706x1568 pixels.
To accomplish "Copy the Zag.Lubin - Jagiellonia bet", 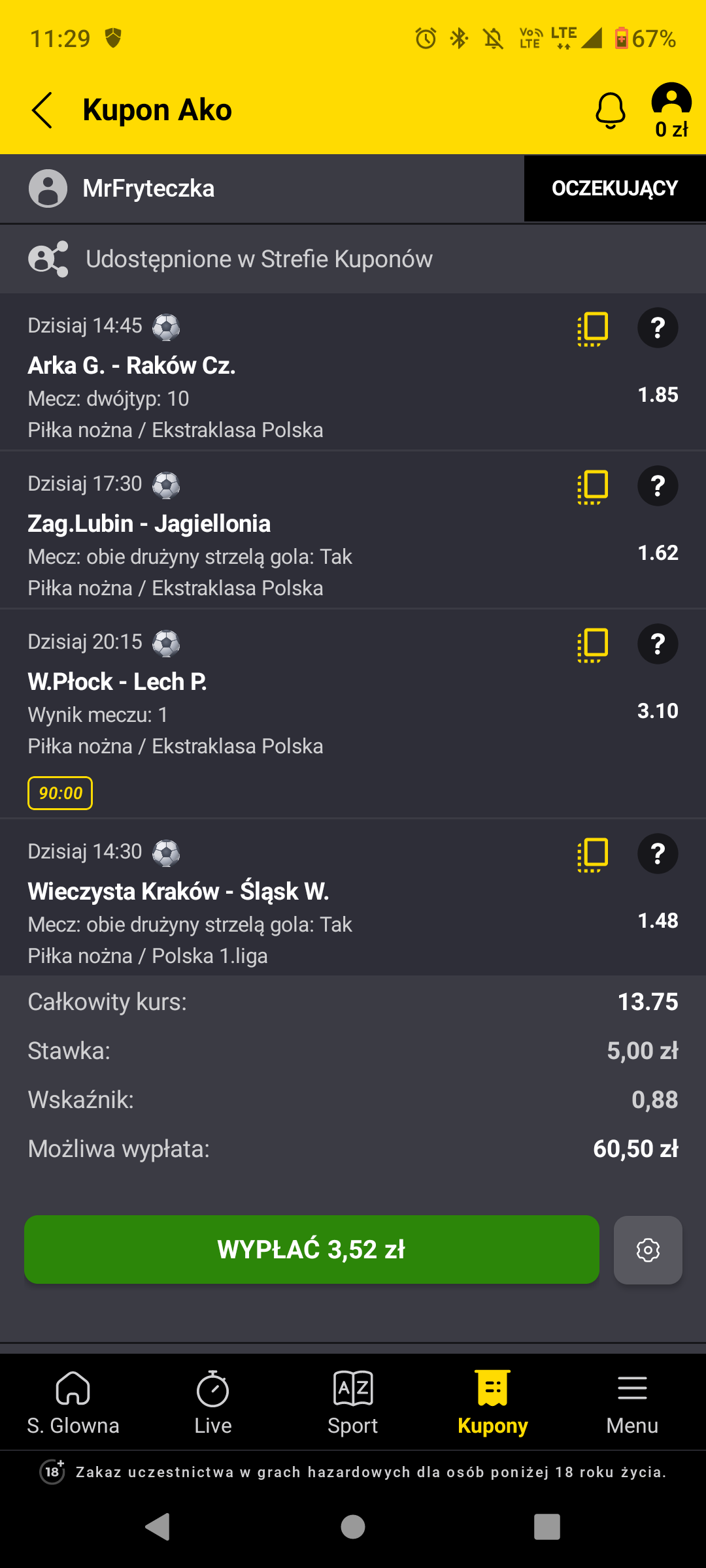I will [593, 487].
